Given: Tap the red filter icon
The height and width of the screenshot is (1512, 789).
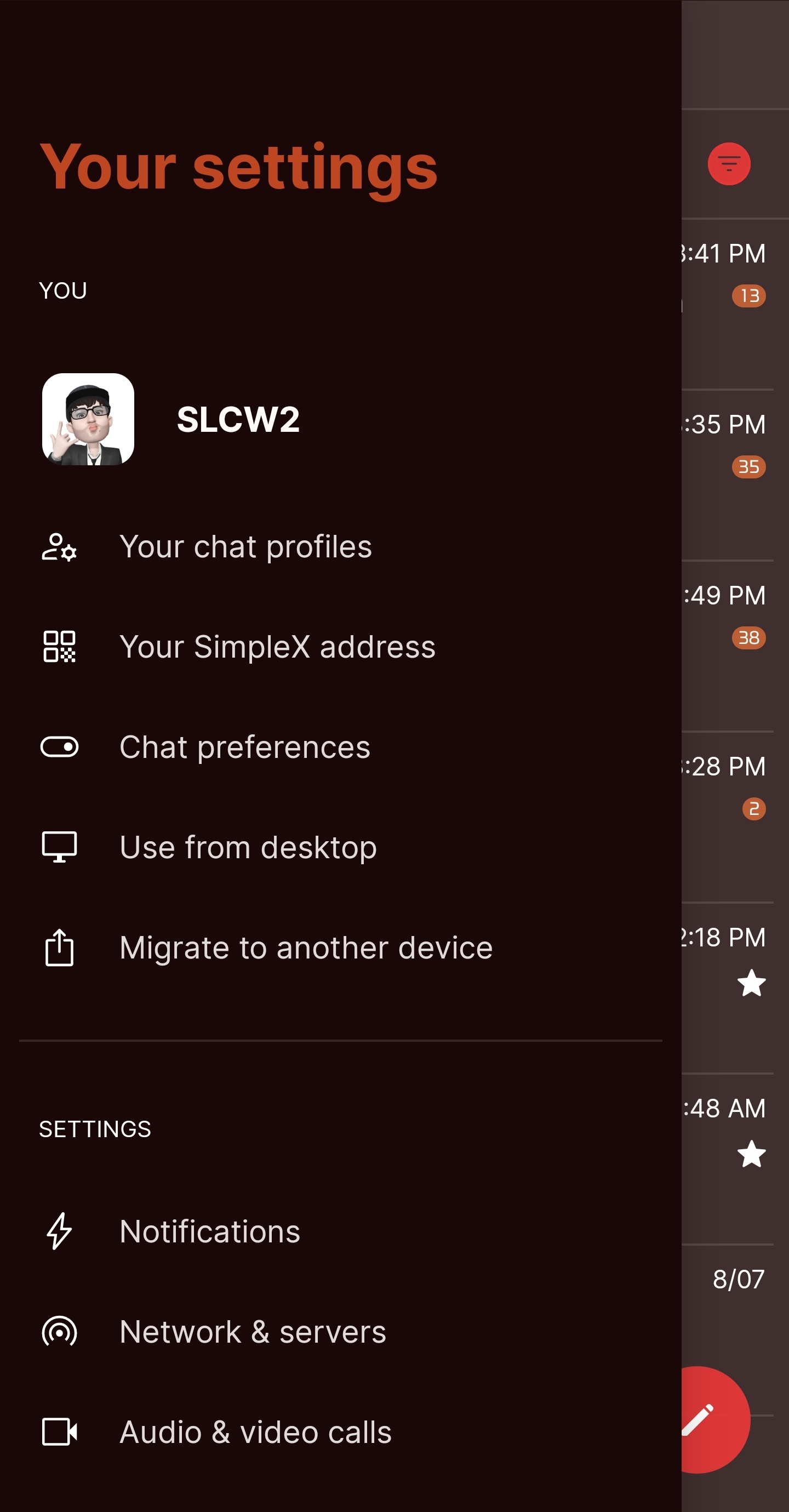Looking at the screenshot, I should (x=729, y=164).
